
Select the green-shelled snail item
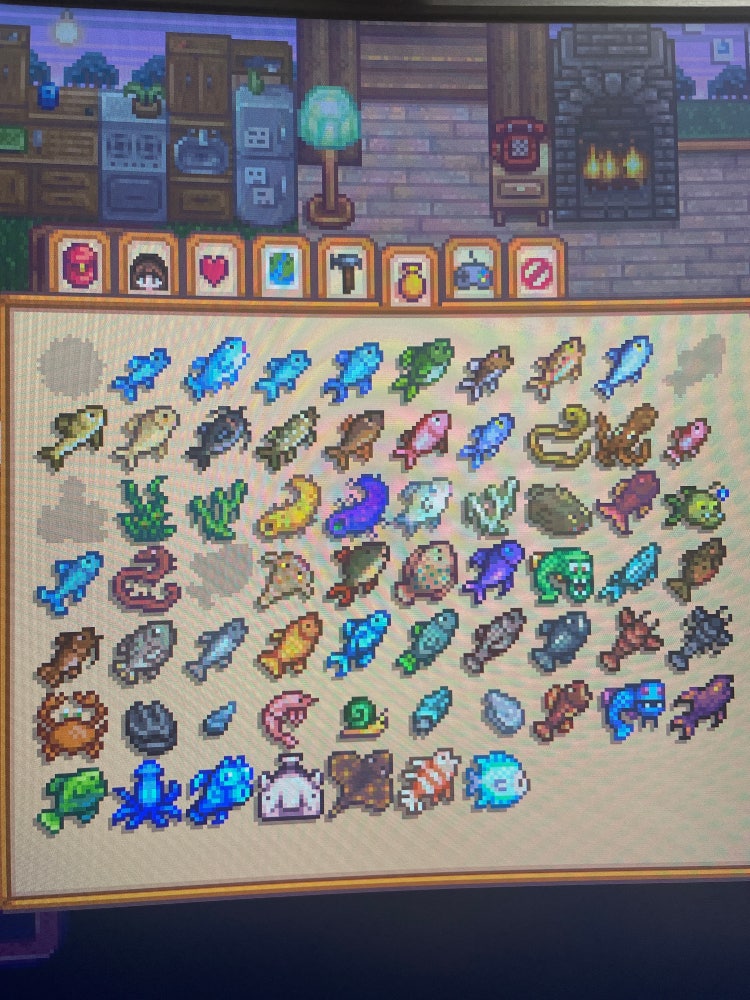click(x=362, y=718)
